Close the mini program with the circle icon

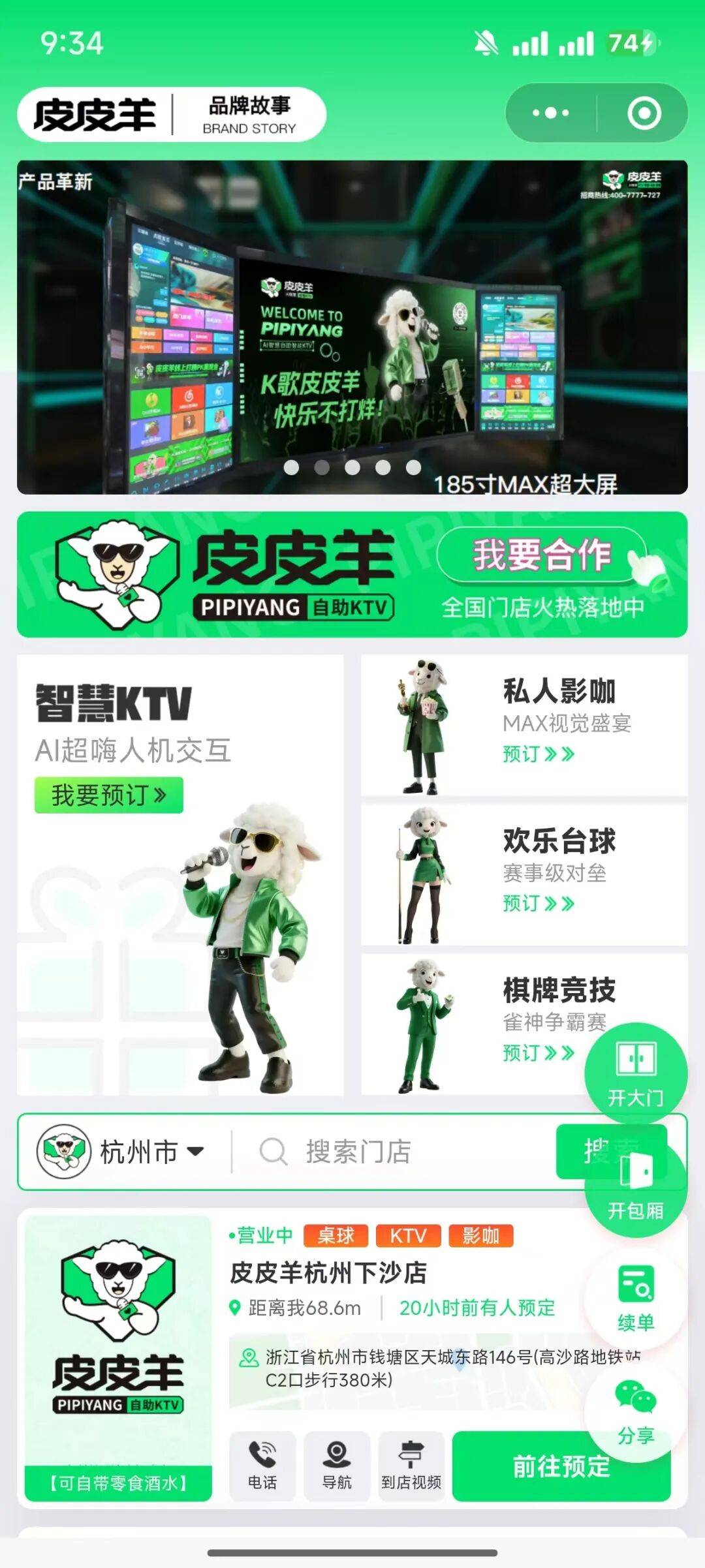[x=644, y=113]
